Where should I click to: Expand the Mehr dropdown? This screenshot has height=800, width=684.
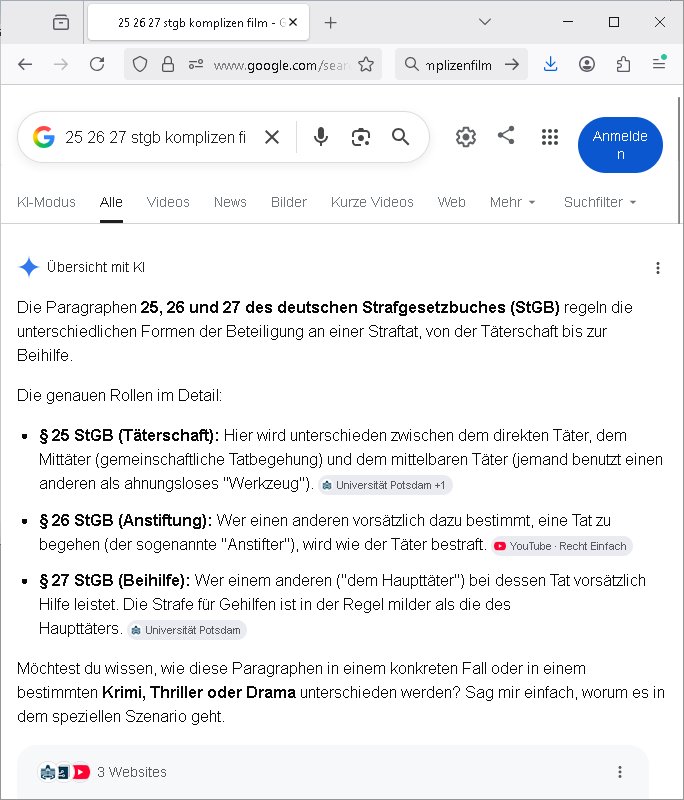[x=513, y=202]
